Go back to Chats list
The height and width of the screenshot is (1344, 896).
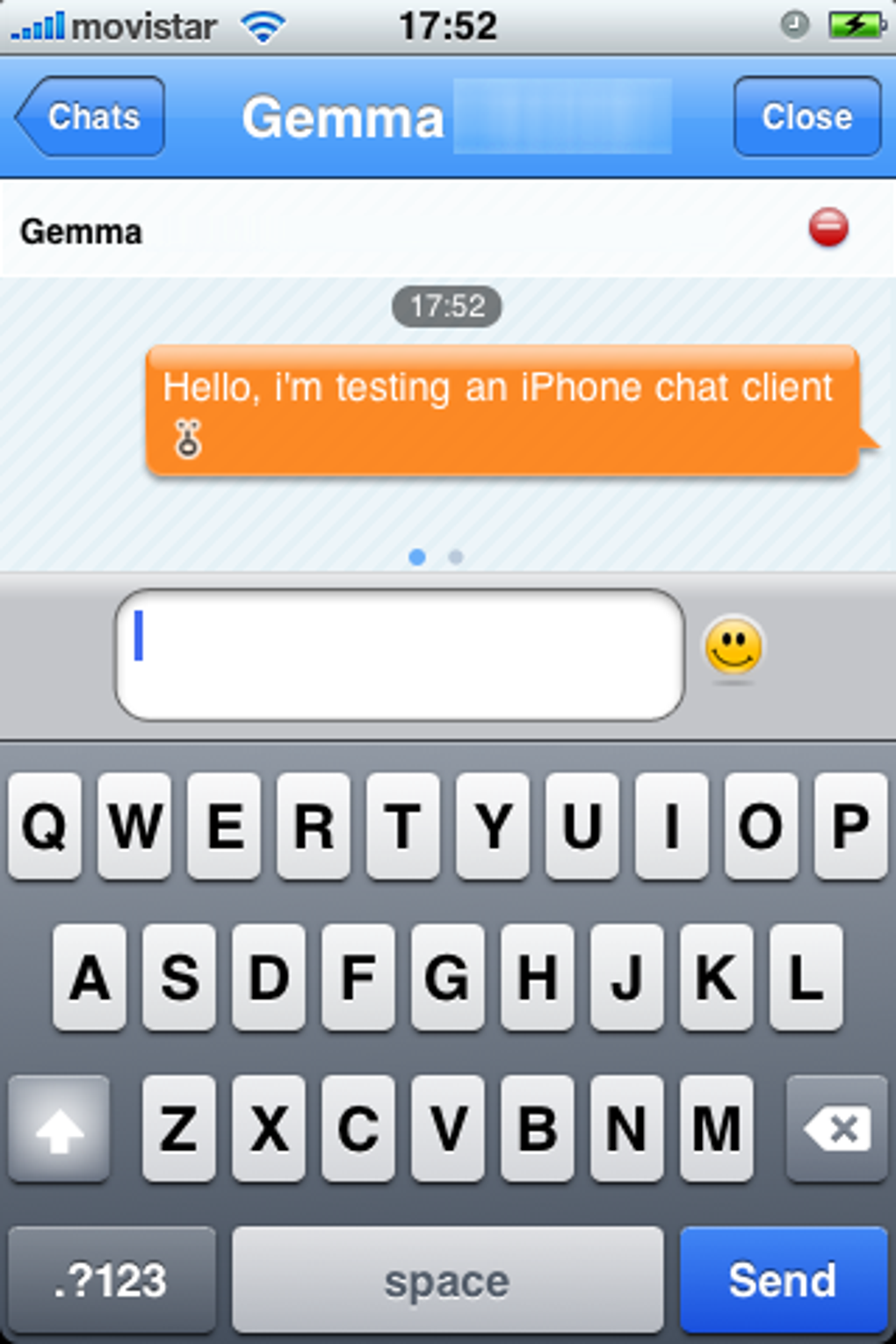click(x=90, y=117)
